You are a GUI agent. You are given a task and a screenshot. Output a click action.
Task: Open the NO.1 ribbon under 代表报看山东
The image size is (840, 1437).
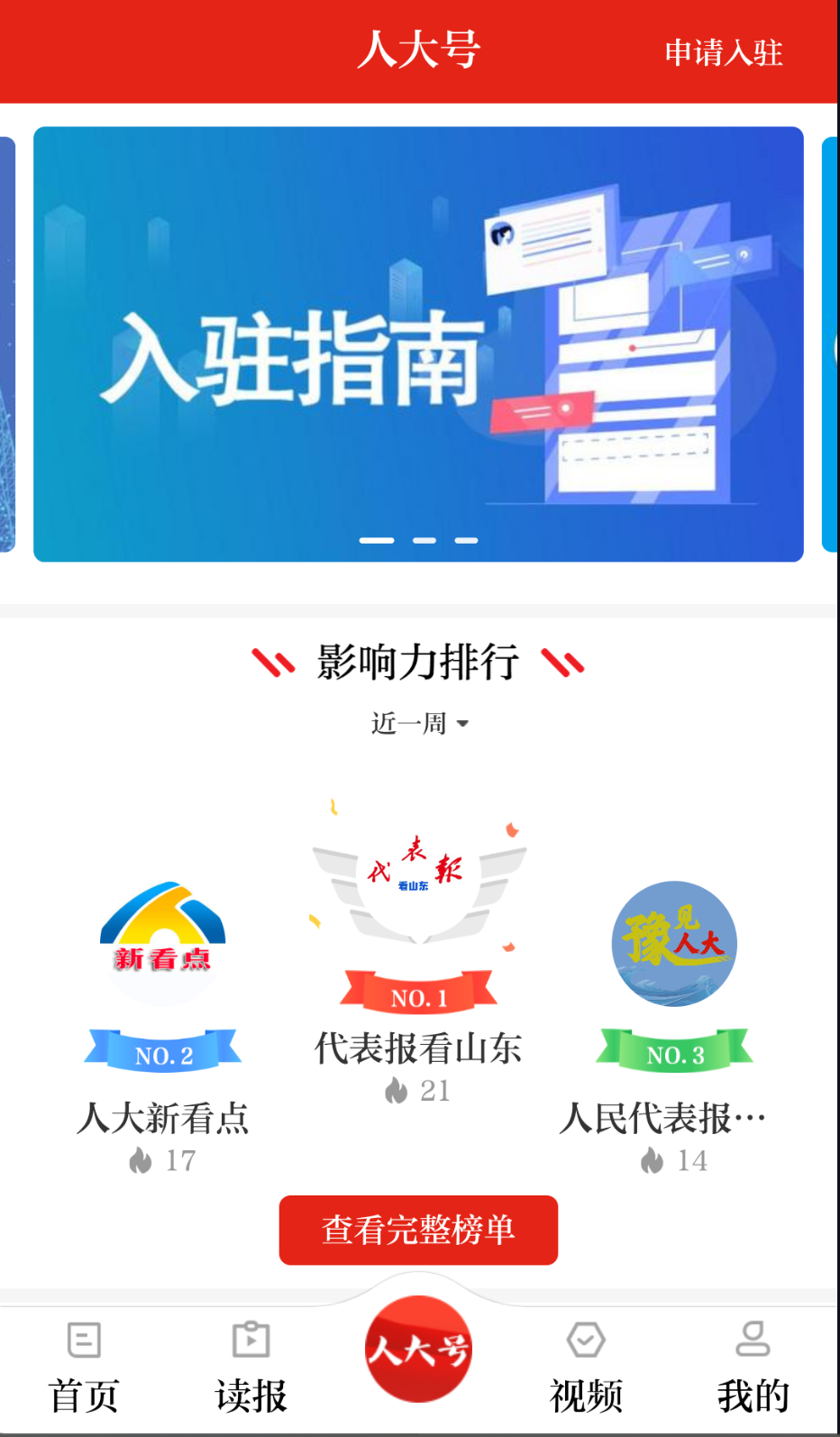pos(418,995)
